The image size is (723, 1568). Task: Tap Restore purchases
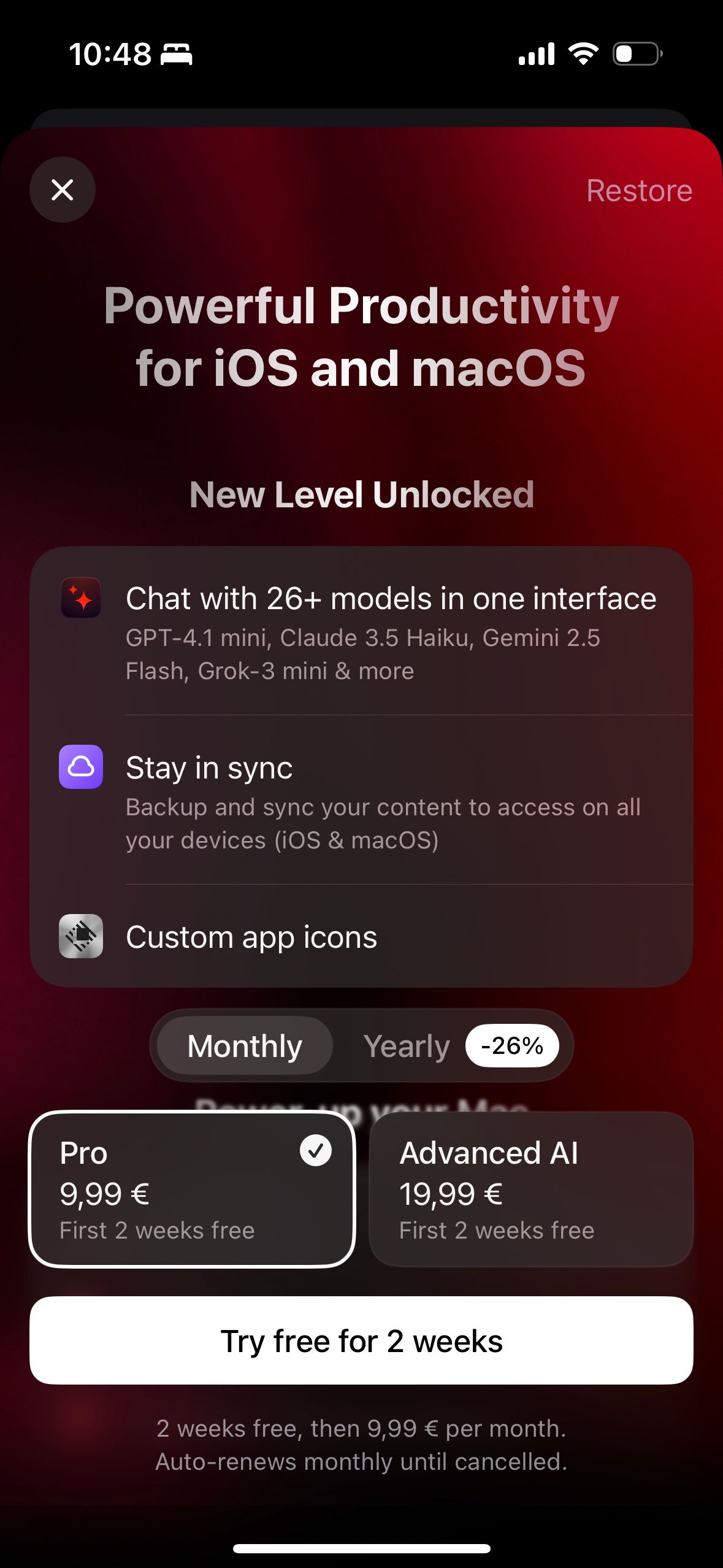point(639,191)
